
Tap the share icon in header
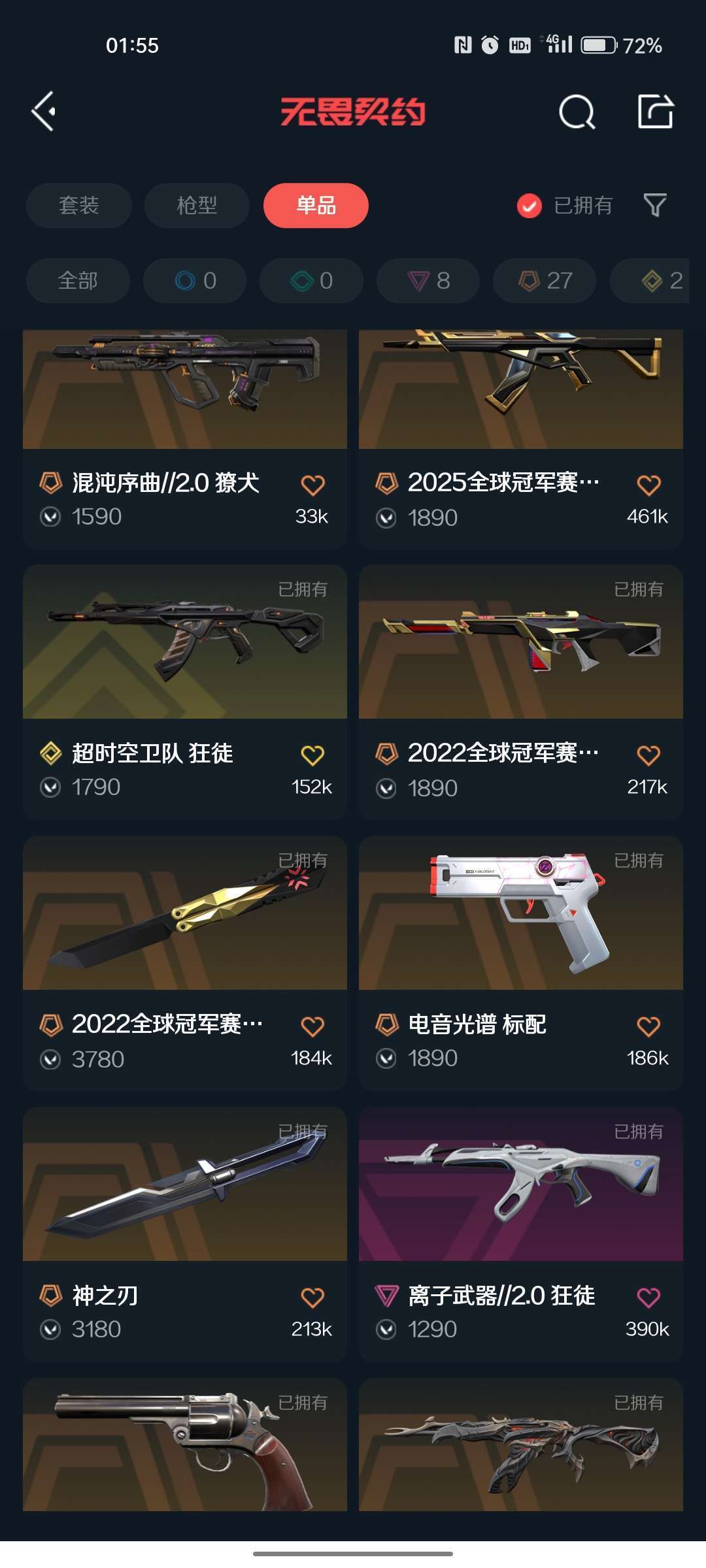[x=655, y=112]
